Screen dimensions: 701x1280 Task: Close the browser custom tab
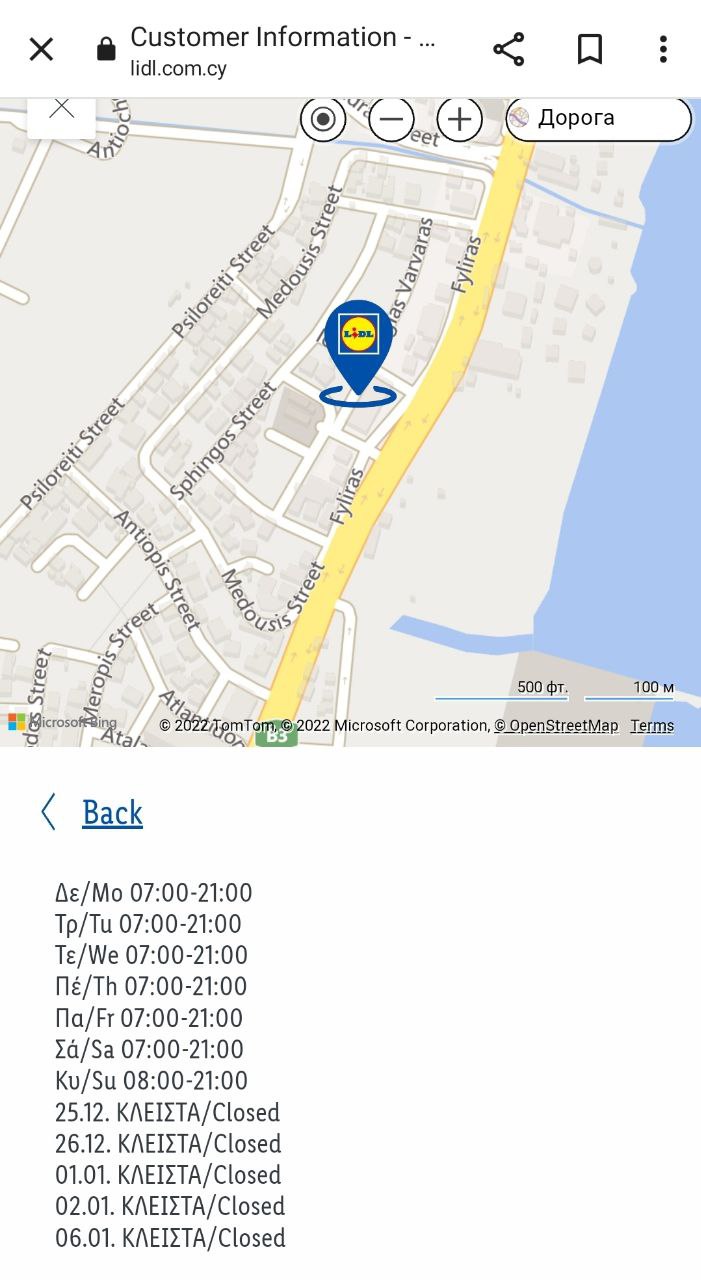(x=41, y=49)
